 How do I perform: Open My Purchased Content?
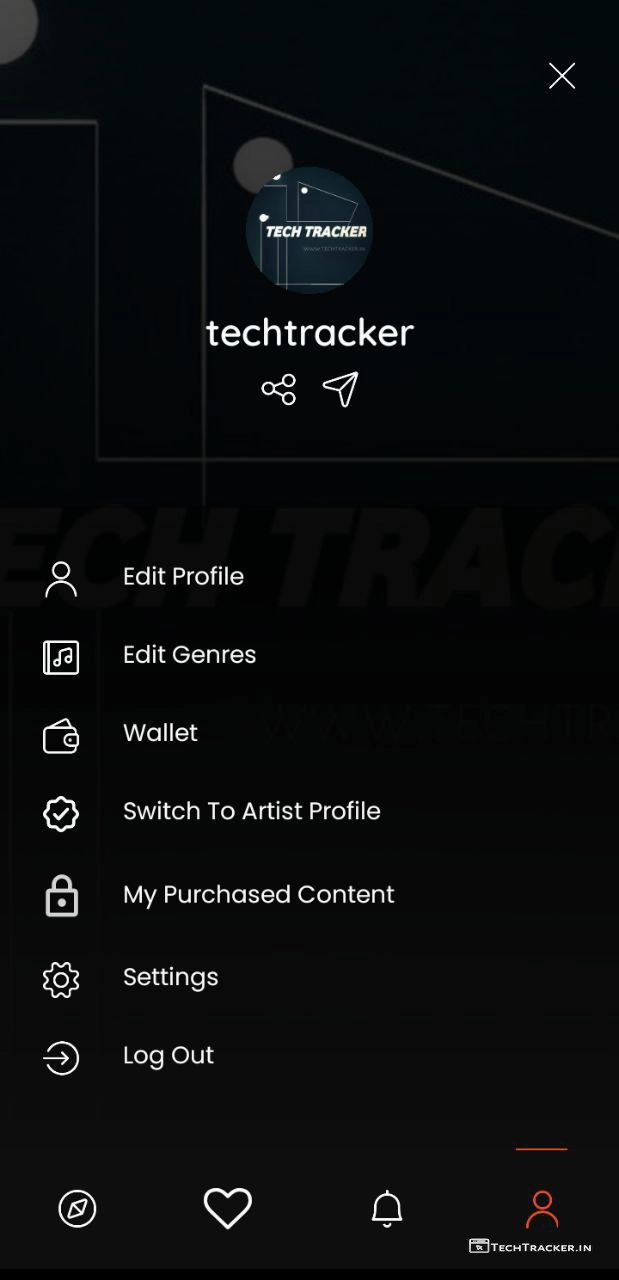pos(258,895)
